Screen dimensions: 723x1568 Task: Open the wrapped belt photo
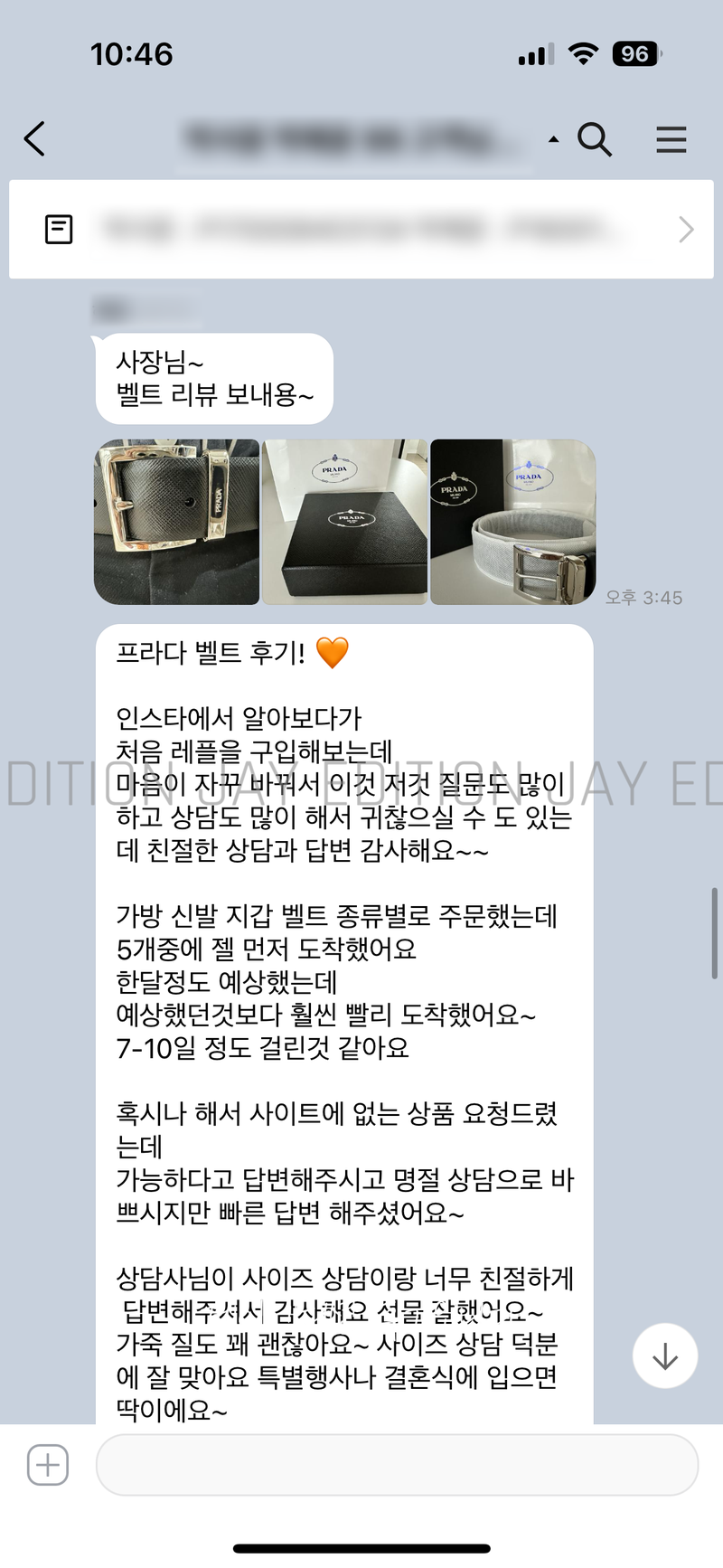click(x=512, y=522)
